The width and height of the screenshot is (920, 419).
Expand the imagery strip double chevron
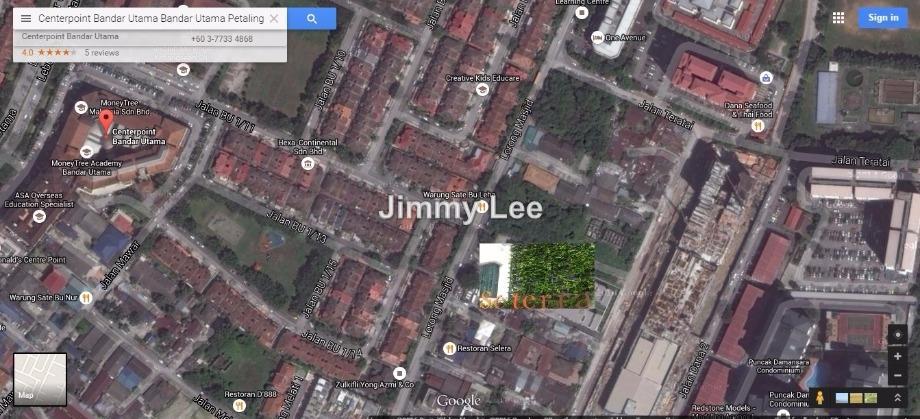click(898, 398)
